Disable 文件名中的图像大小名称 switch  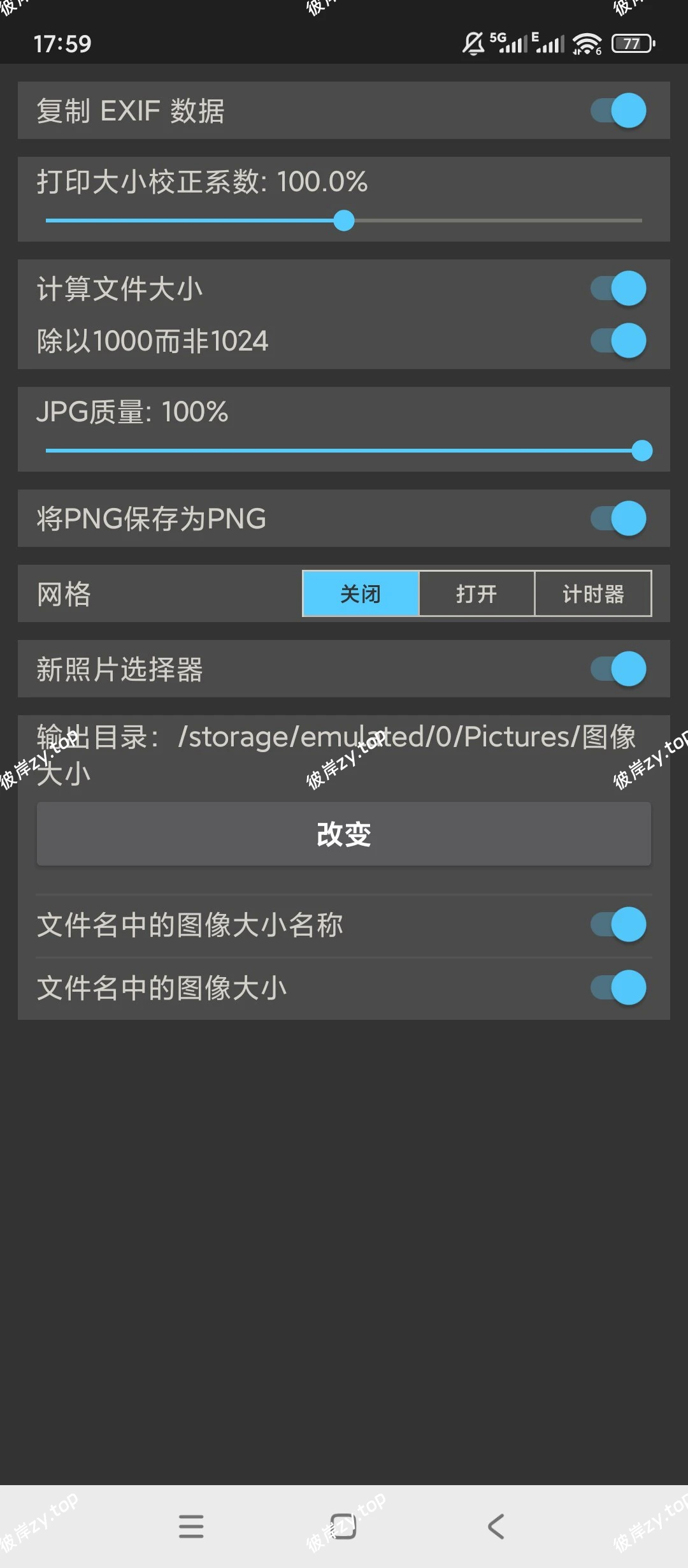pyautogui.click(x=619, y=924)
